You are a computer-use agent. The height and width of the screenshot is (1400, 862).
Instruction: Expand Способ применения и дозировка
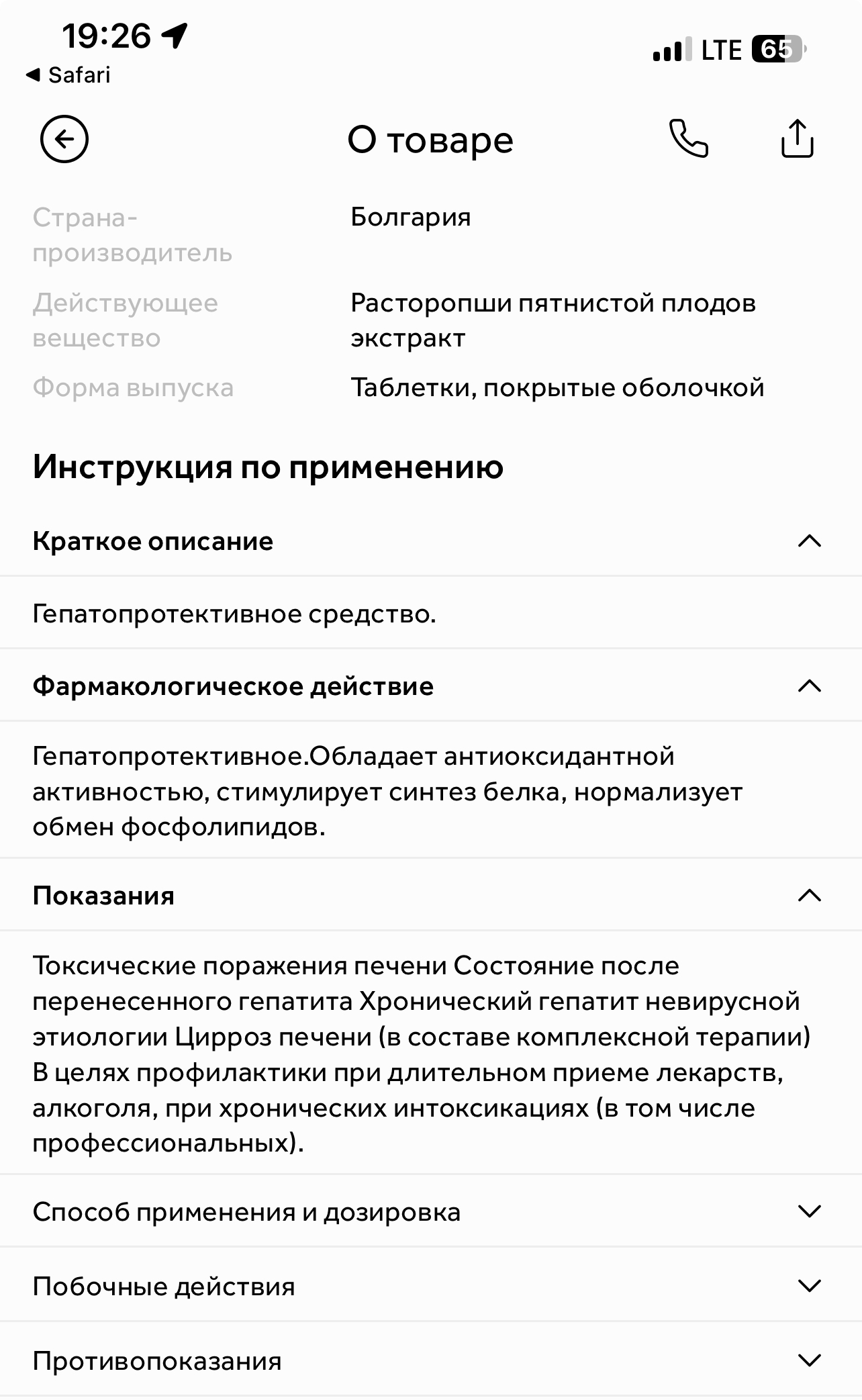[431, 1212]
